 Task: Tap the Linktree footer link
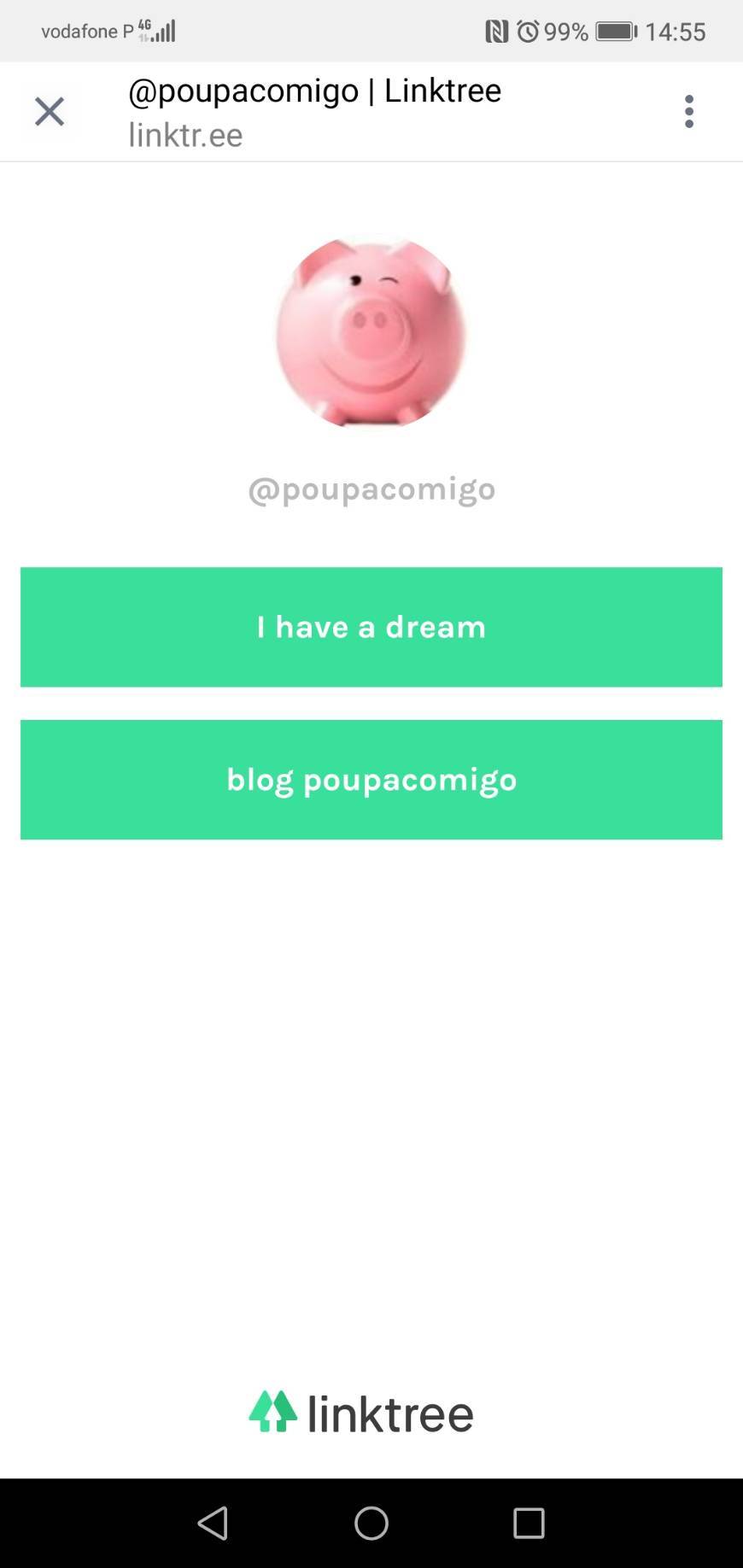361,1413
